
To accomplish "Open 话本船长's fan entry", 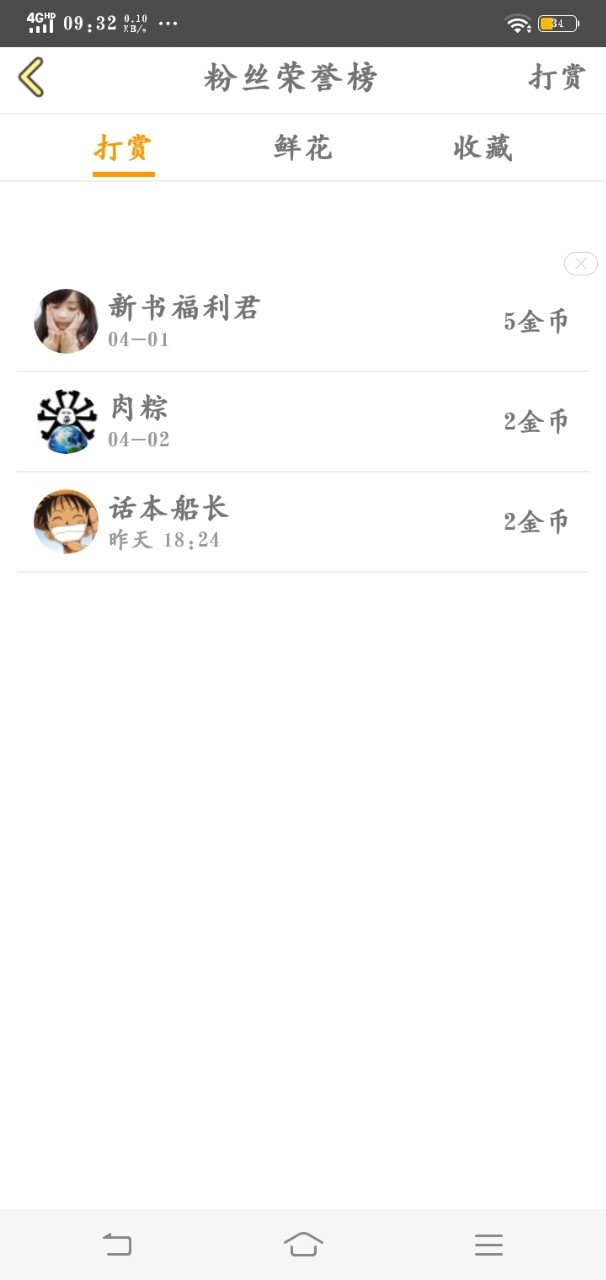I will 302,521.
